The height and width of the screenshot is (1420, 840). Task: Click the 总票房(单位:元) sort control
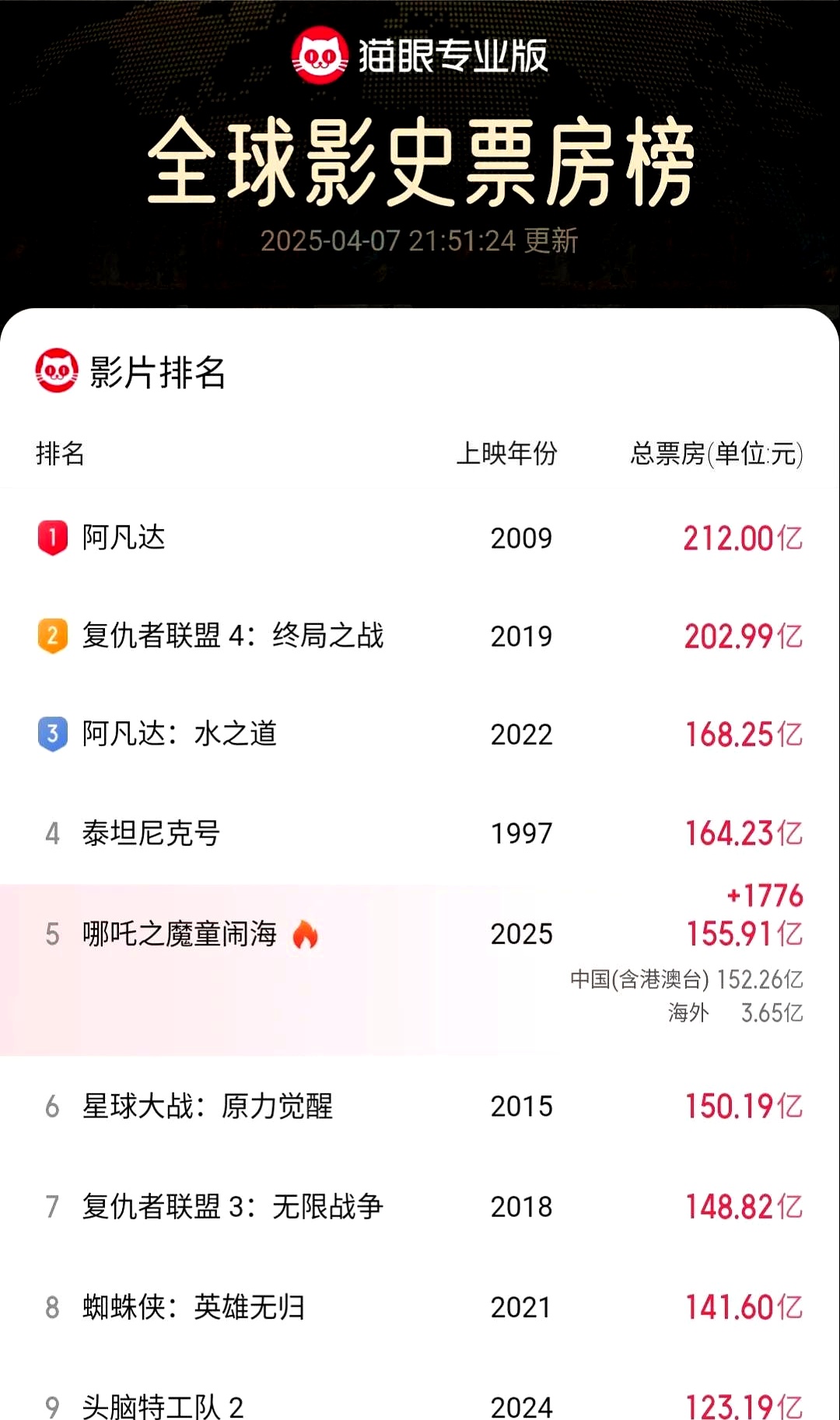[x=714, y=456]
